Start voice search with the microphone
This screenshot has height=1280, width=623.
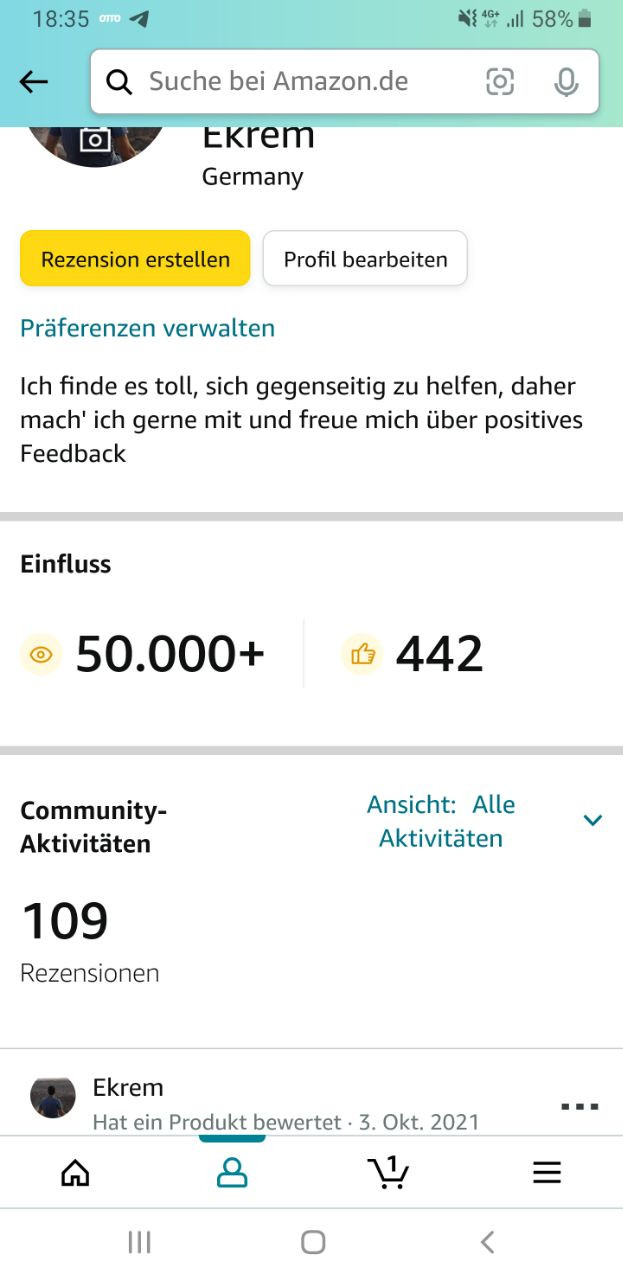pyautogui.click(x=566, y=82)
